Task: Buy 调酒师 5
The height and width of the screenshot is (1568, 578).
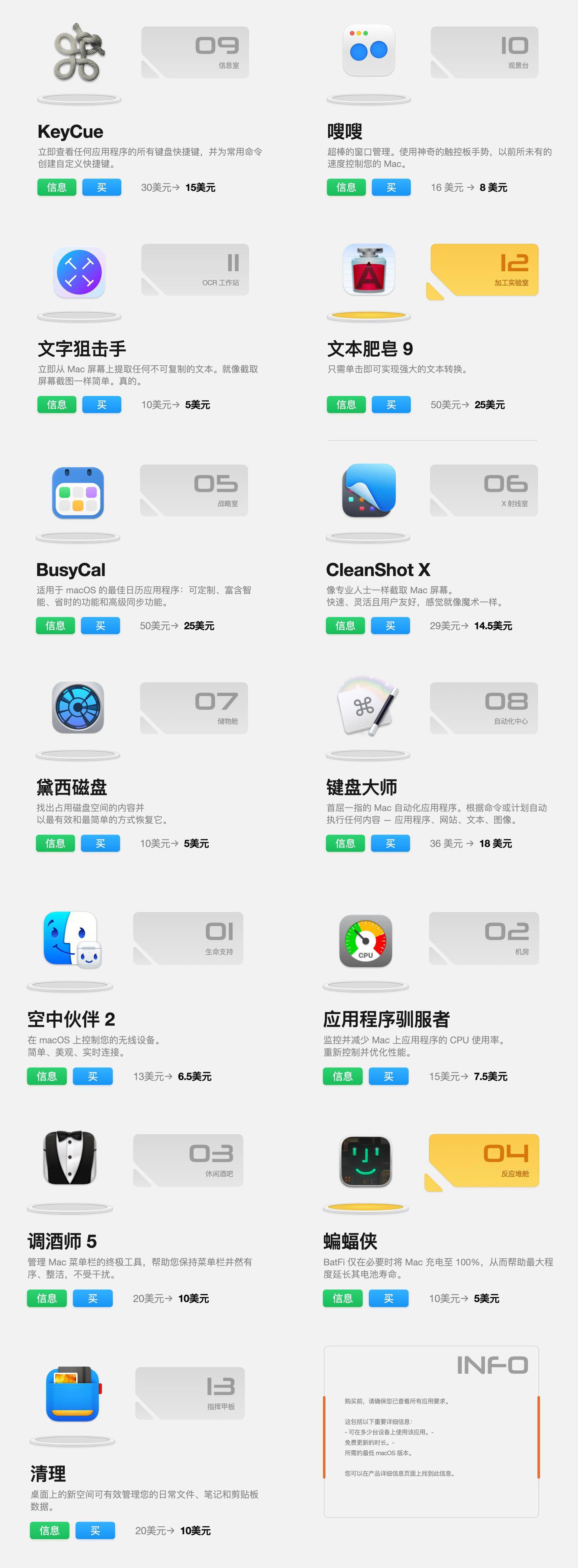Action: coord(93,1298)
